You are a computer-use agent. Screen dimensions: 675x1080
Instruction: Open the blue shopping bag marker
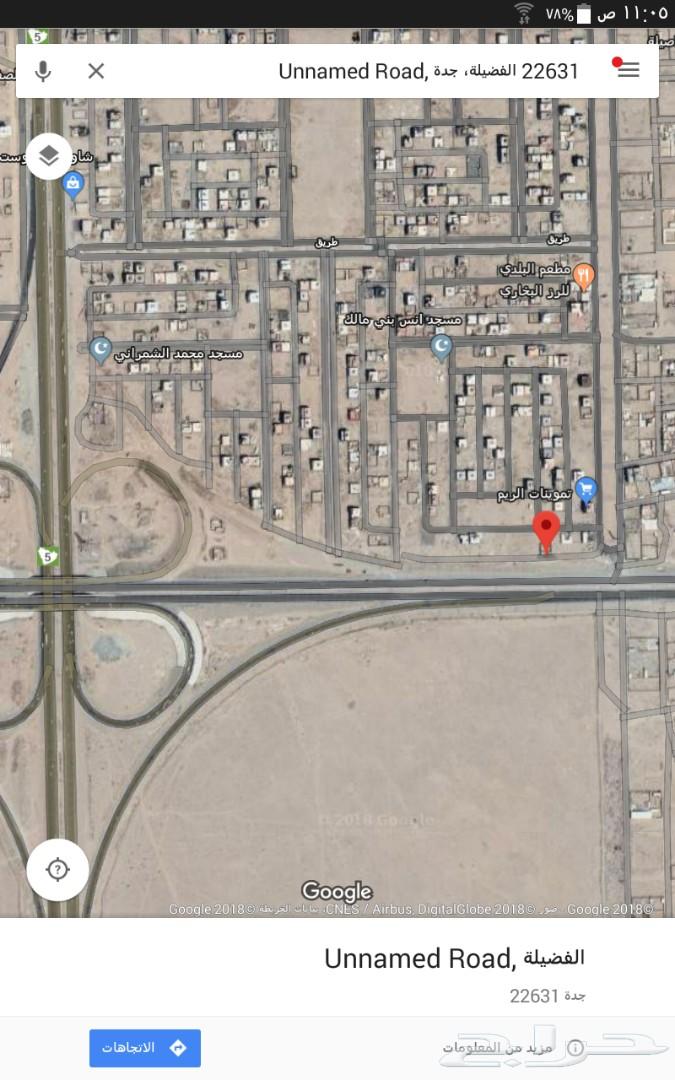pyautogui.click(x=73, y=185)
